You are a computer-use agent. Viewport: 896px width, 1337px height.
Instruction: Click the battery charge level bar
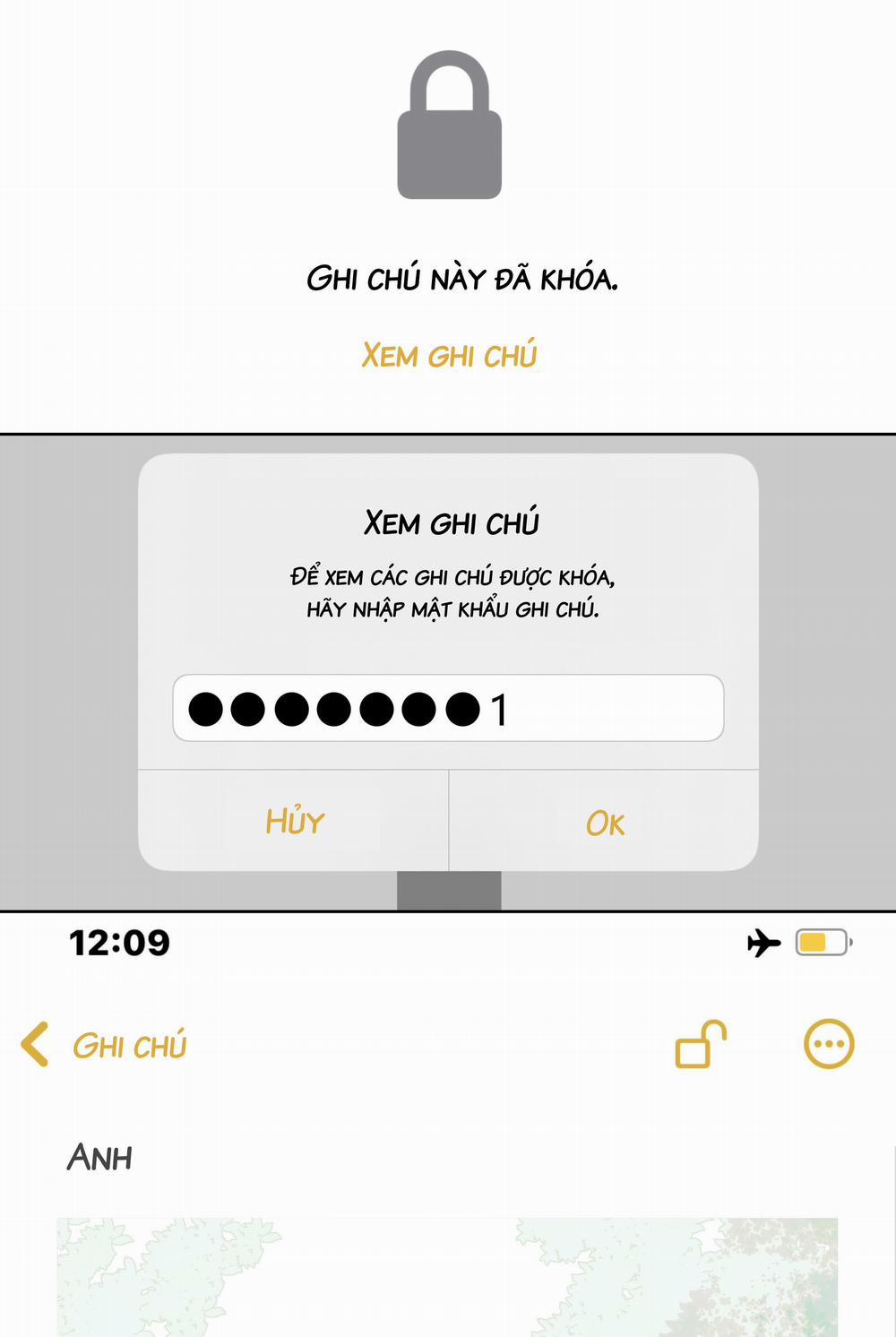[x=814, y=940]
